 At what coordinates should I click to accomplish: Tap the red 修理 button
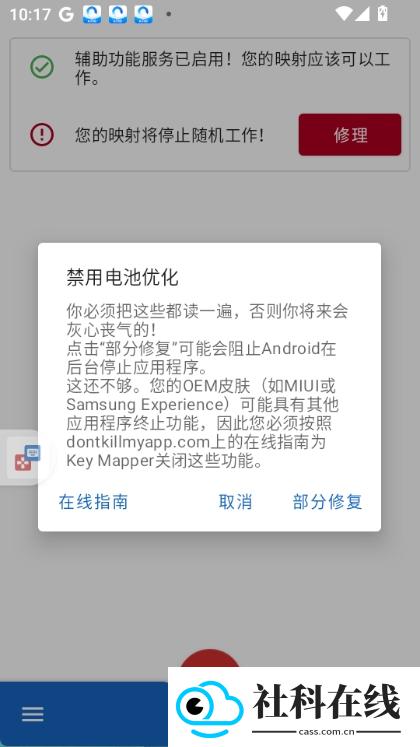350,135
